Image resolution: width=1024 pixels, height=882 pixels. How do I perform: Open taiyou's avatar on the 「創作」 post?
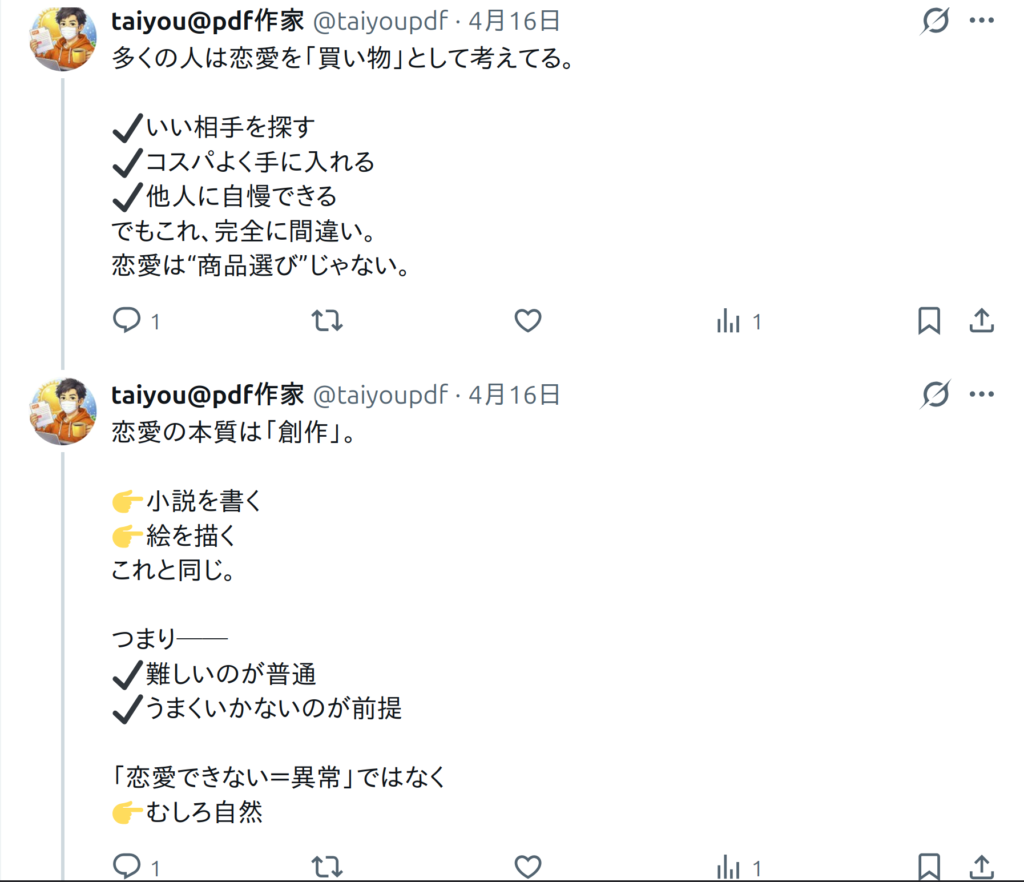coord(65,410)
